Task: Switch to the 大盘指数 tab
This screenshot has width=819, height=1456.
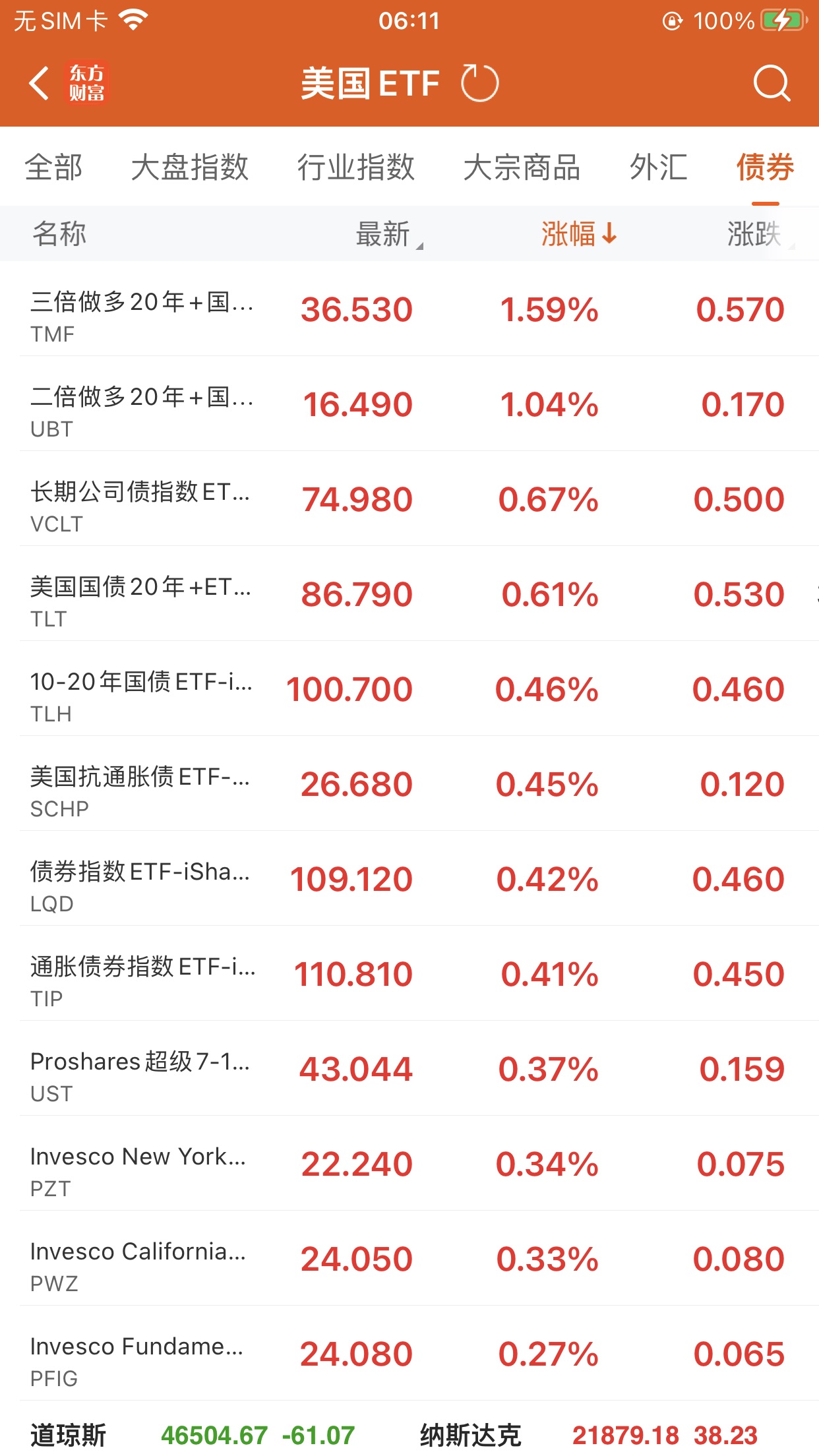Action: pos(190,167)
